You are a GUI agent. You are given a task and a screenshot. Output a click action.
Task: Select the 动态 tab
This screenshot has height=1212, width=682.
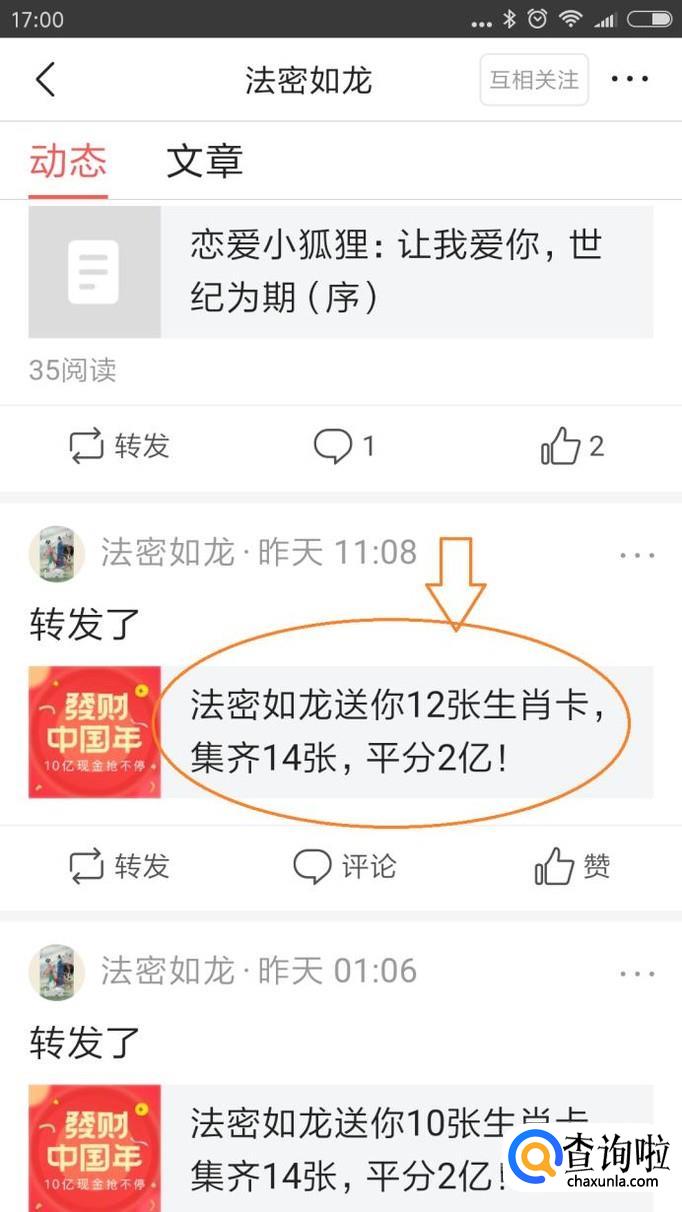point(68,161)
